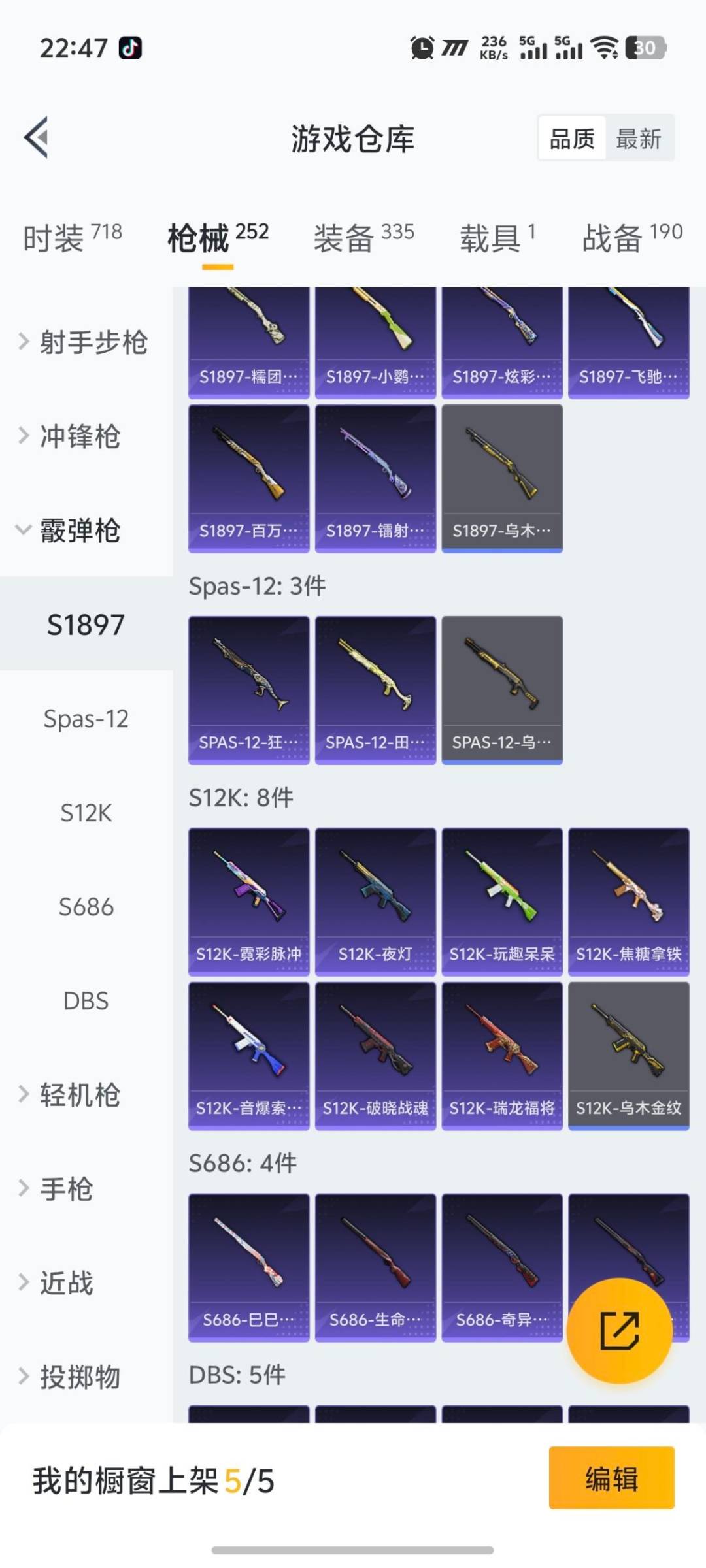Collapse the 霰弹枪 category
Screen dimensions: 706x1568
(x=78, y=531)
